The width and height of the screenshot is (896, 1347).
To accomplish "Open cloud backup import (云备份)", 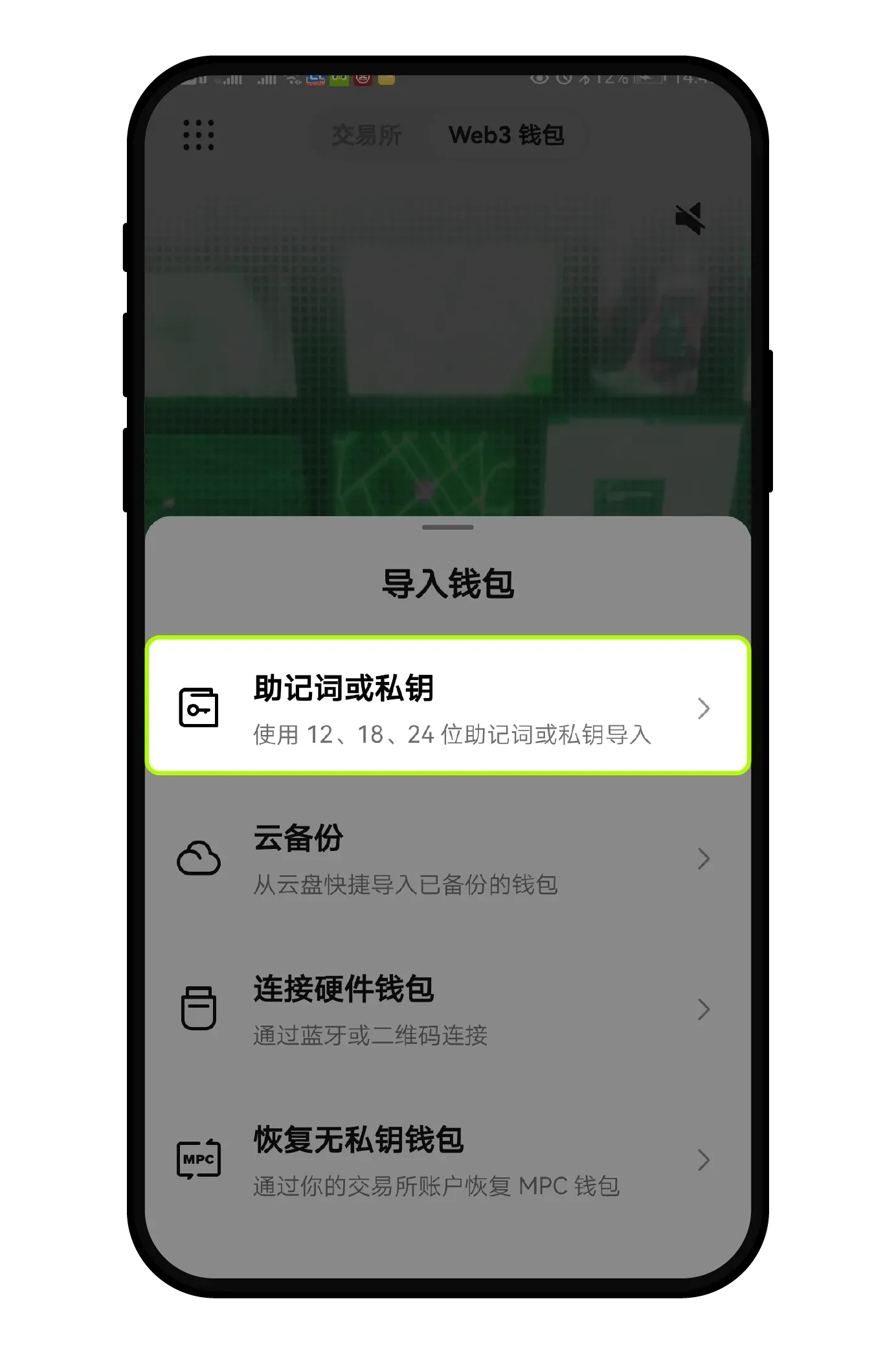I will [447, 859].
